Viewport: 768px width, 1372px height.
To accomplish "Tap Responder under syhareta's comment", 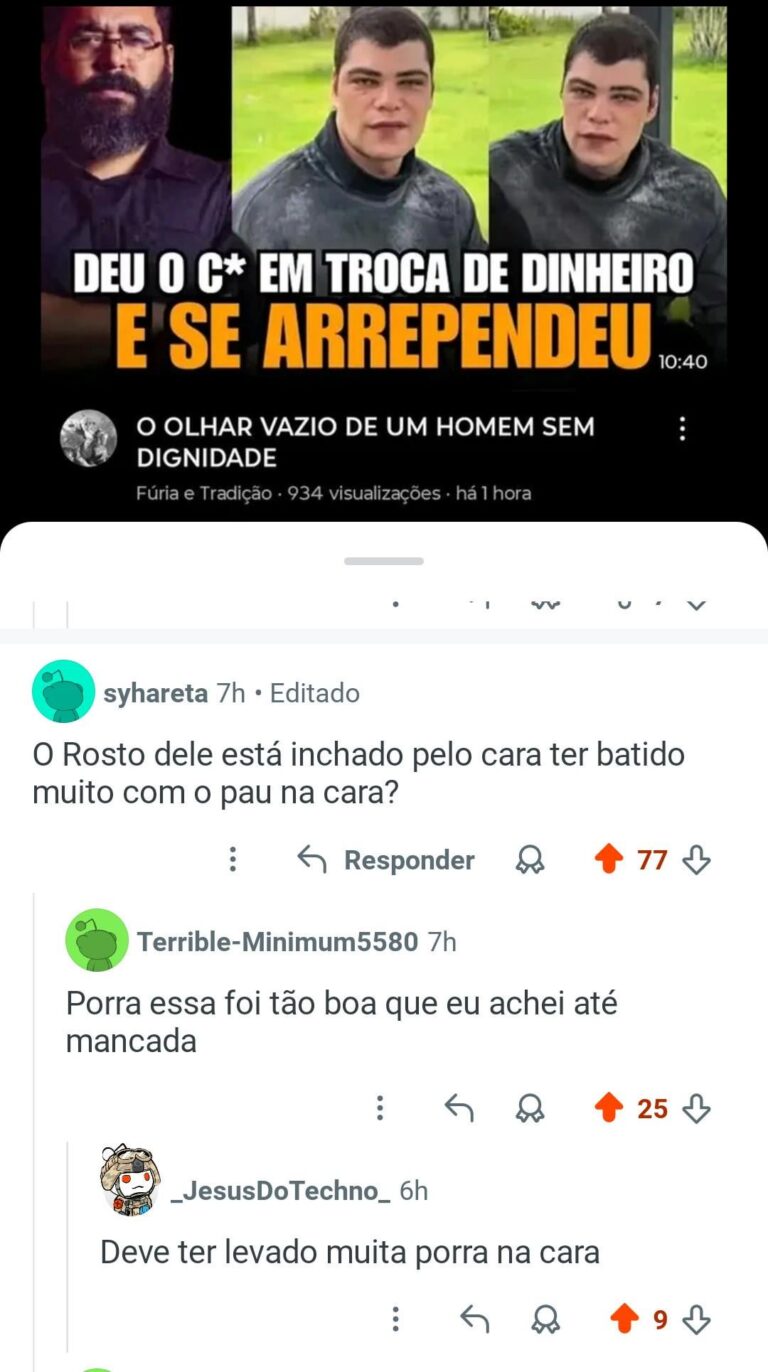I will tap(386, 860).
